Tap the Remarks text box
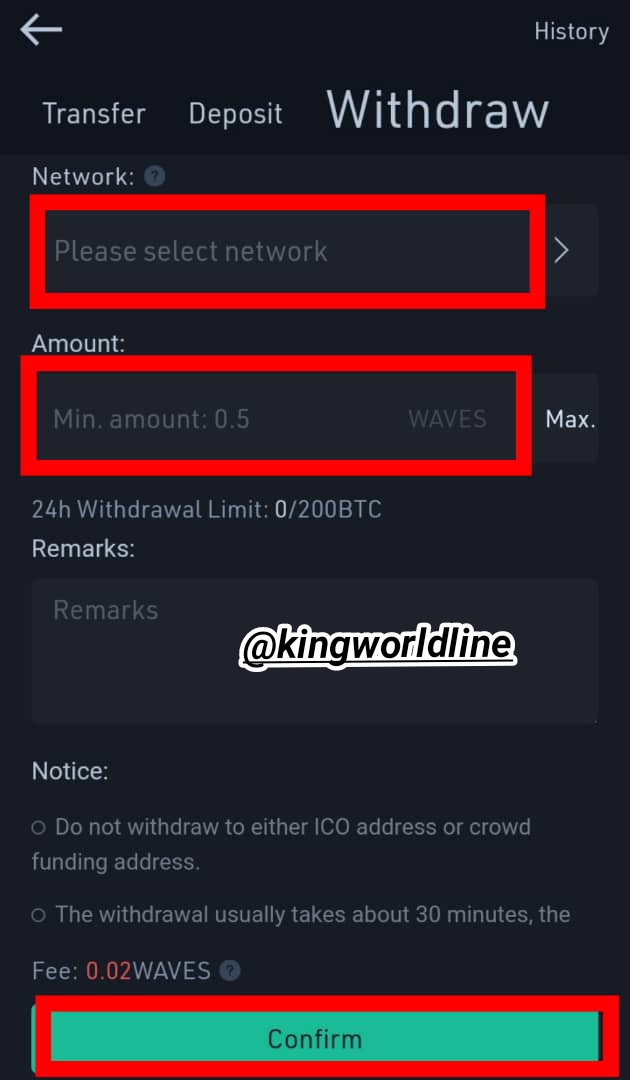The height and width of the screenshot is (1080, 630). pyautogui.click(x=315, y=652)
